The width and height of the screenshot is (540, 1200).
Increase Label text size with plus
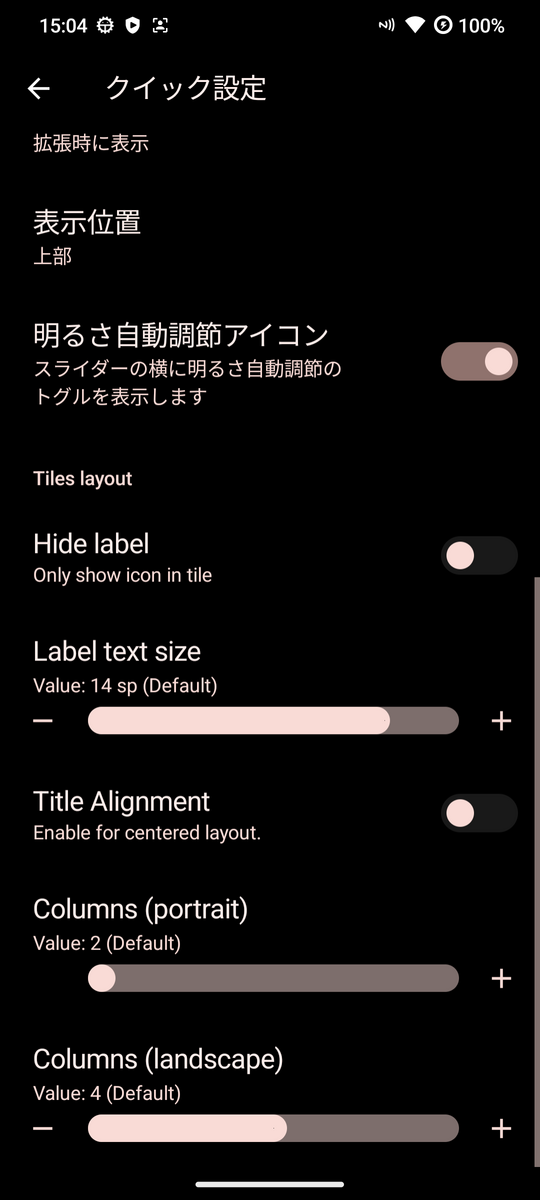click(502, 720)
